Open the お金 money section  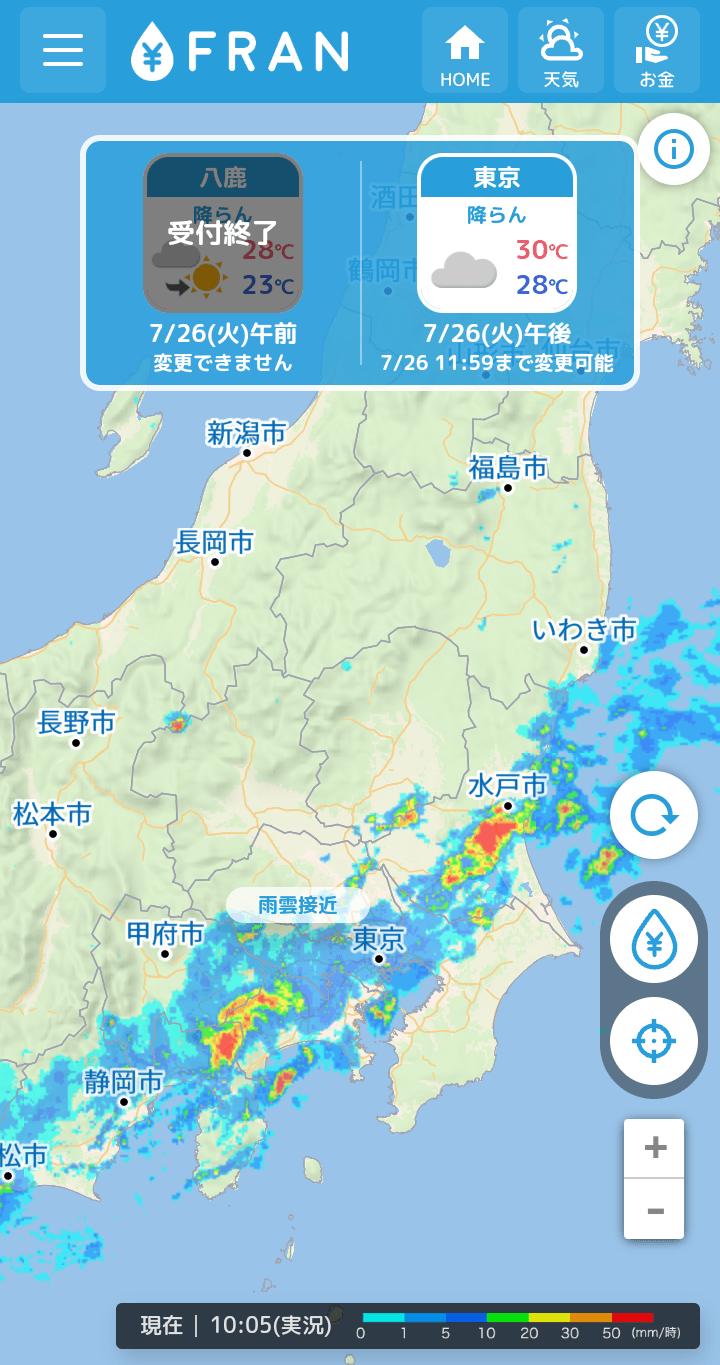[657, 51]
